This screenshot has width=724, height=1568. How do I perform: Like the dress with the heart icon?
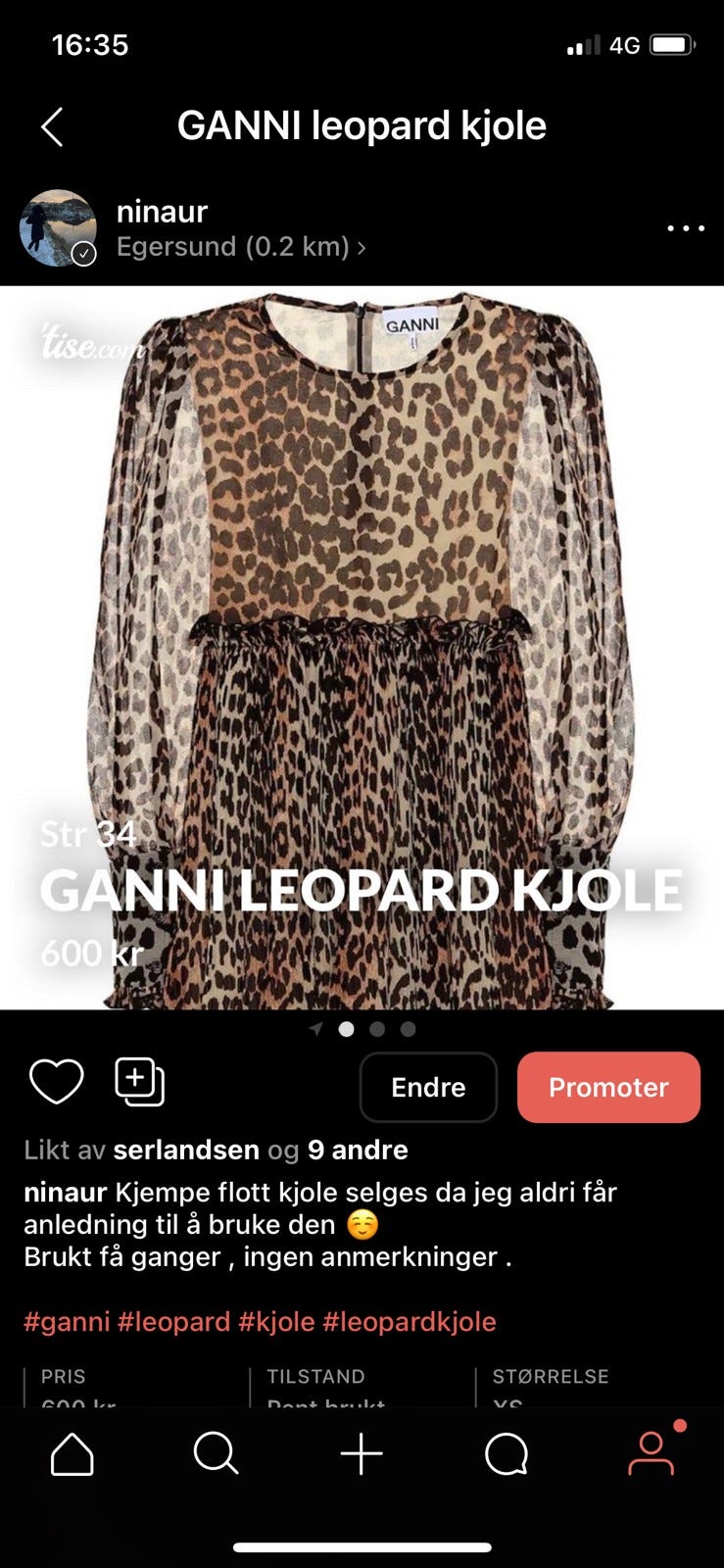click(57, 1082)
